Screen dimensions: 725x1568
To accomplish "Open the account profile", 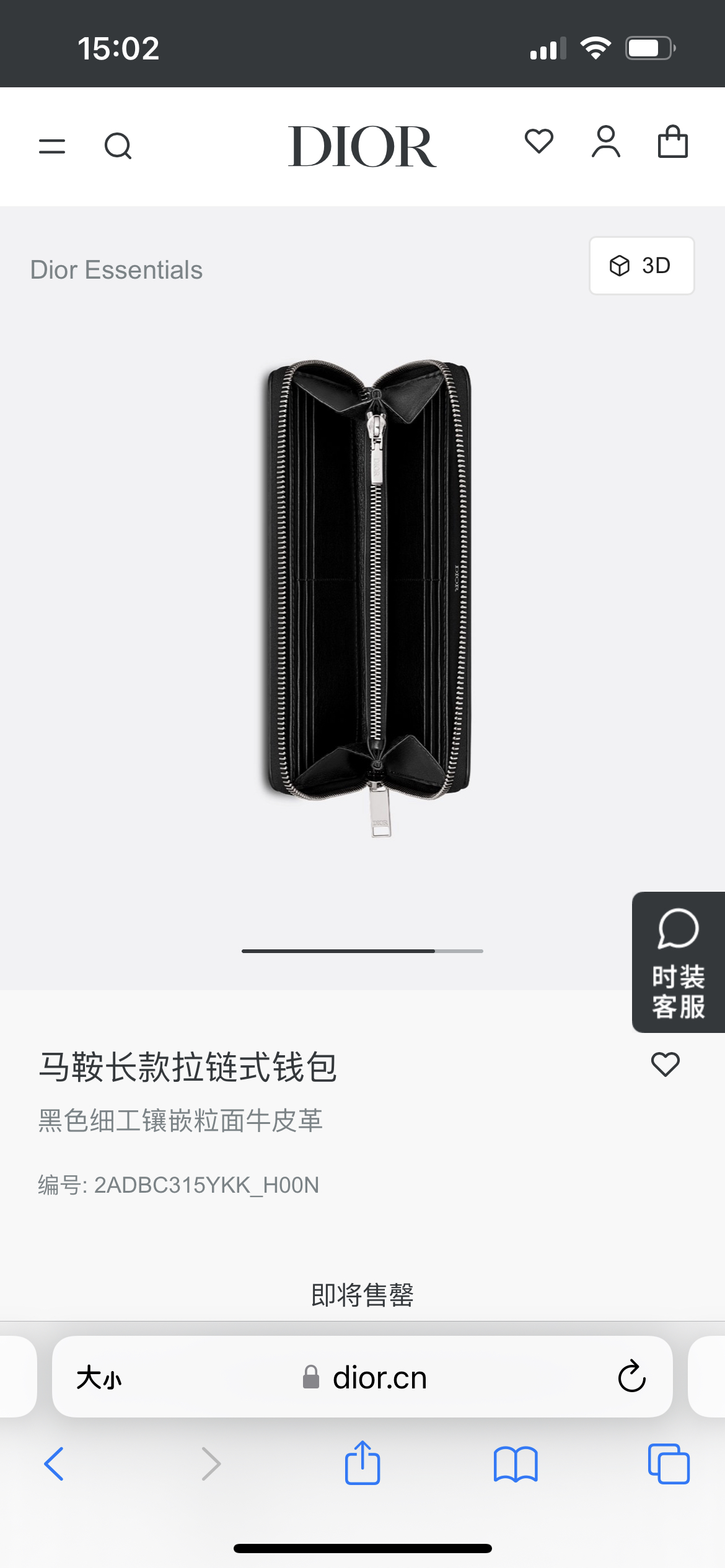I will pyautogui.click(x=605, y=142).
